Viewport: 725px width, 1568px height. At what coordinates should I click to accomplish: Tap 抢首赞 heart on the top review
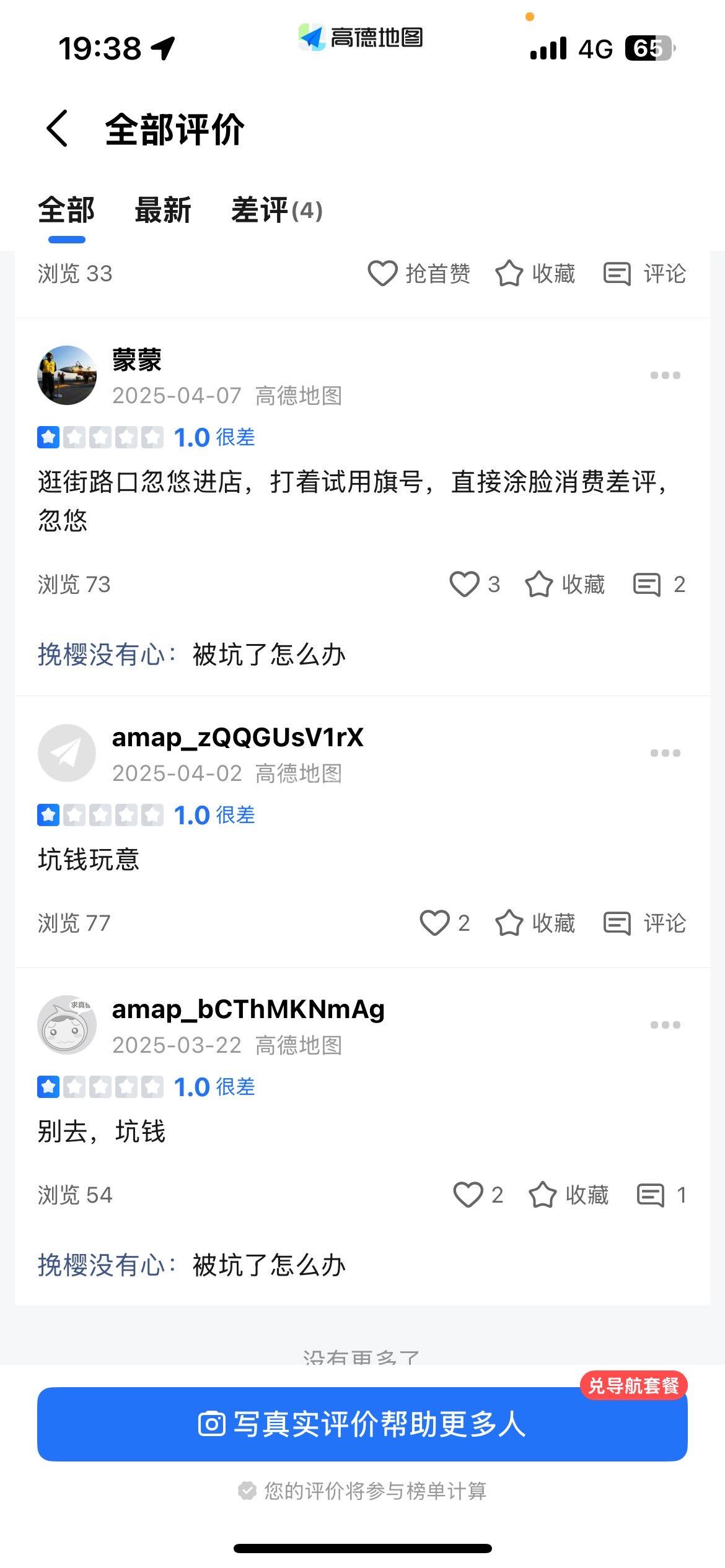pyautogui.click(x=383, y=274)
